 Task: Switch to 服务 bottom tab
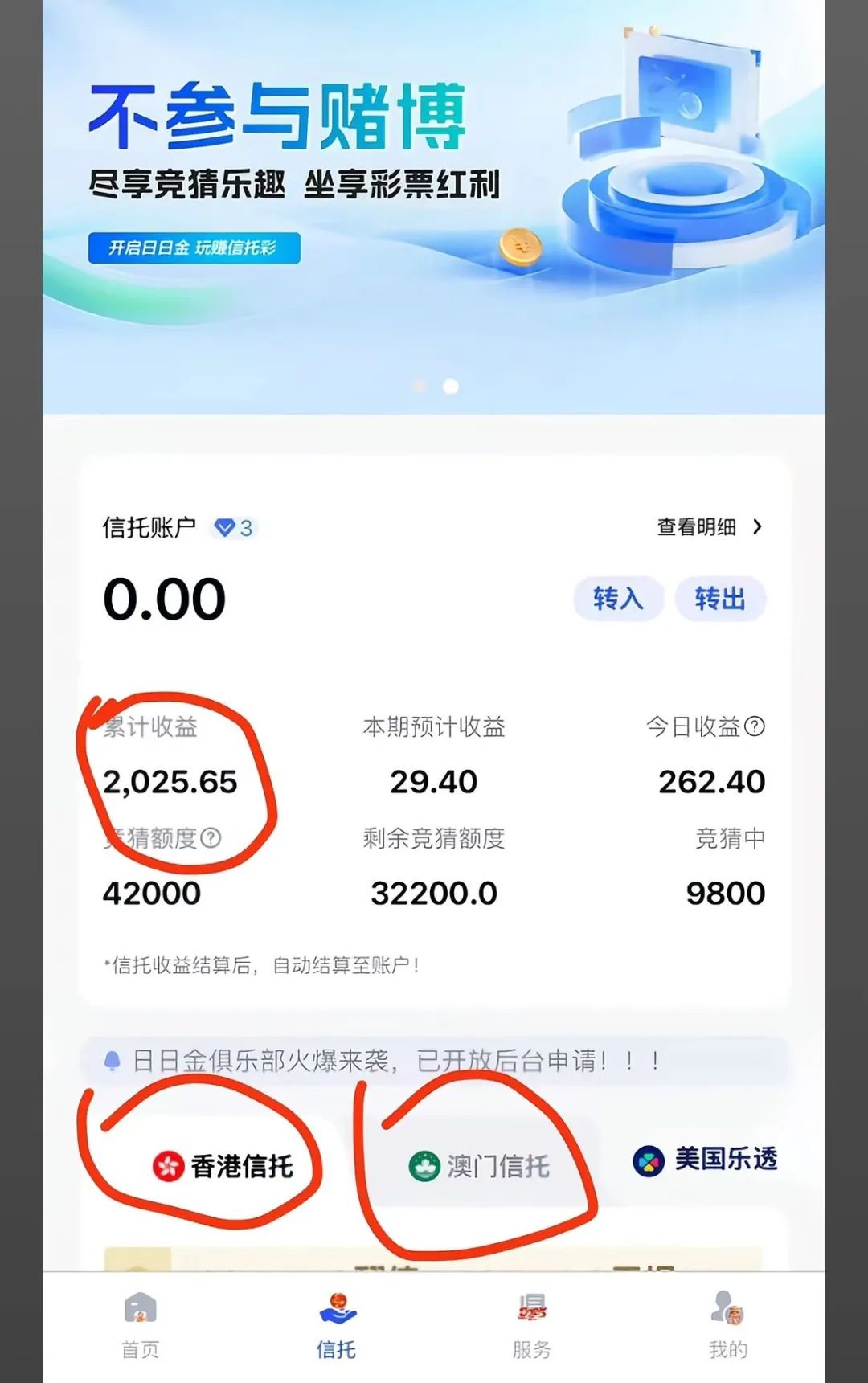click(x=531, y=1326)
